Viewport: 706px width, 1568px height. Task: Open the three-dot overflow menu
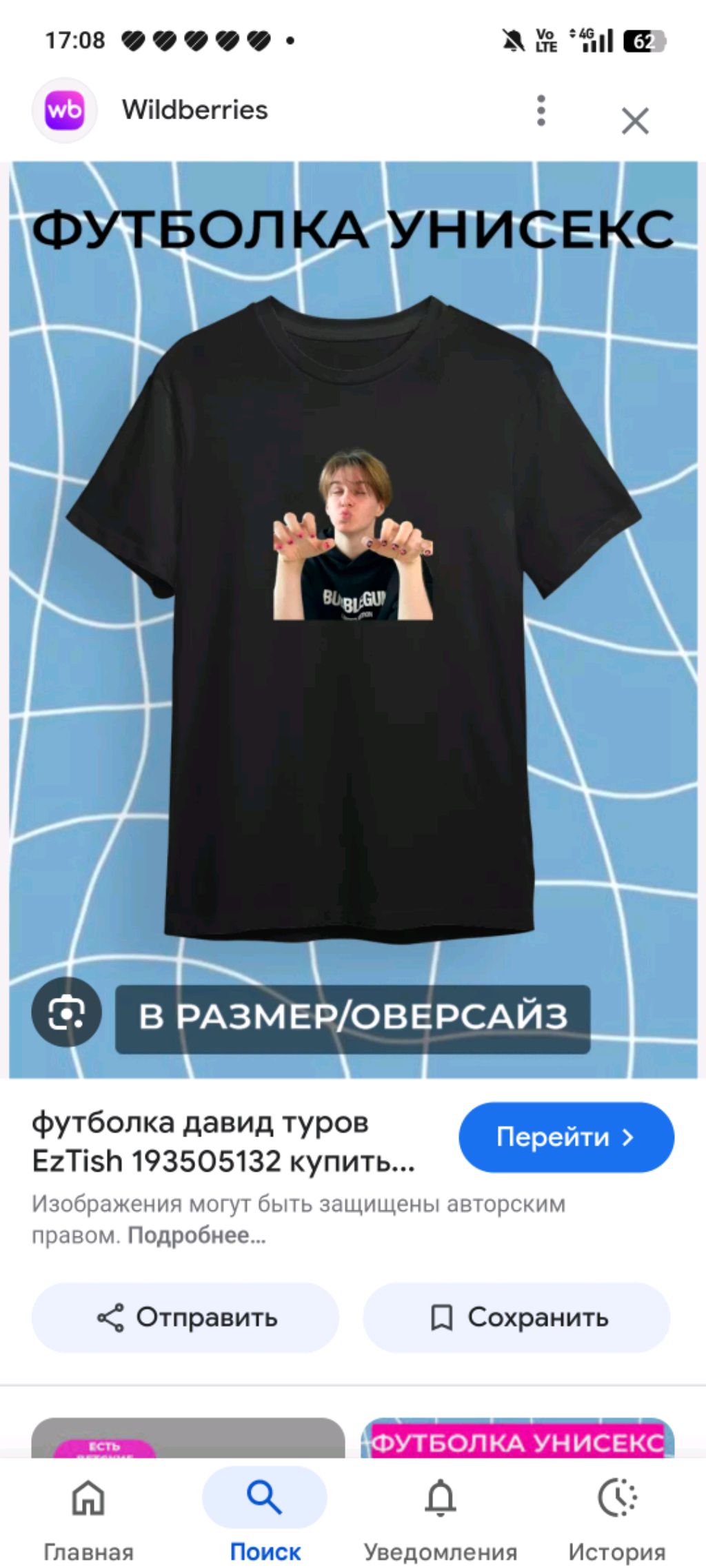(x=541, y=110)
